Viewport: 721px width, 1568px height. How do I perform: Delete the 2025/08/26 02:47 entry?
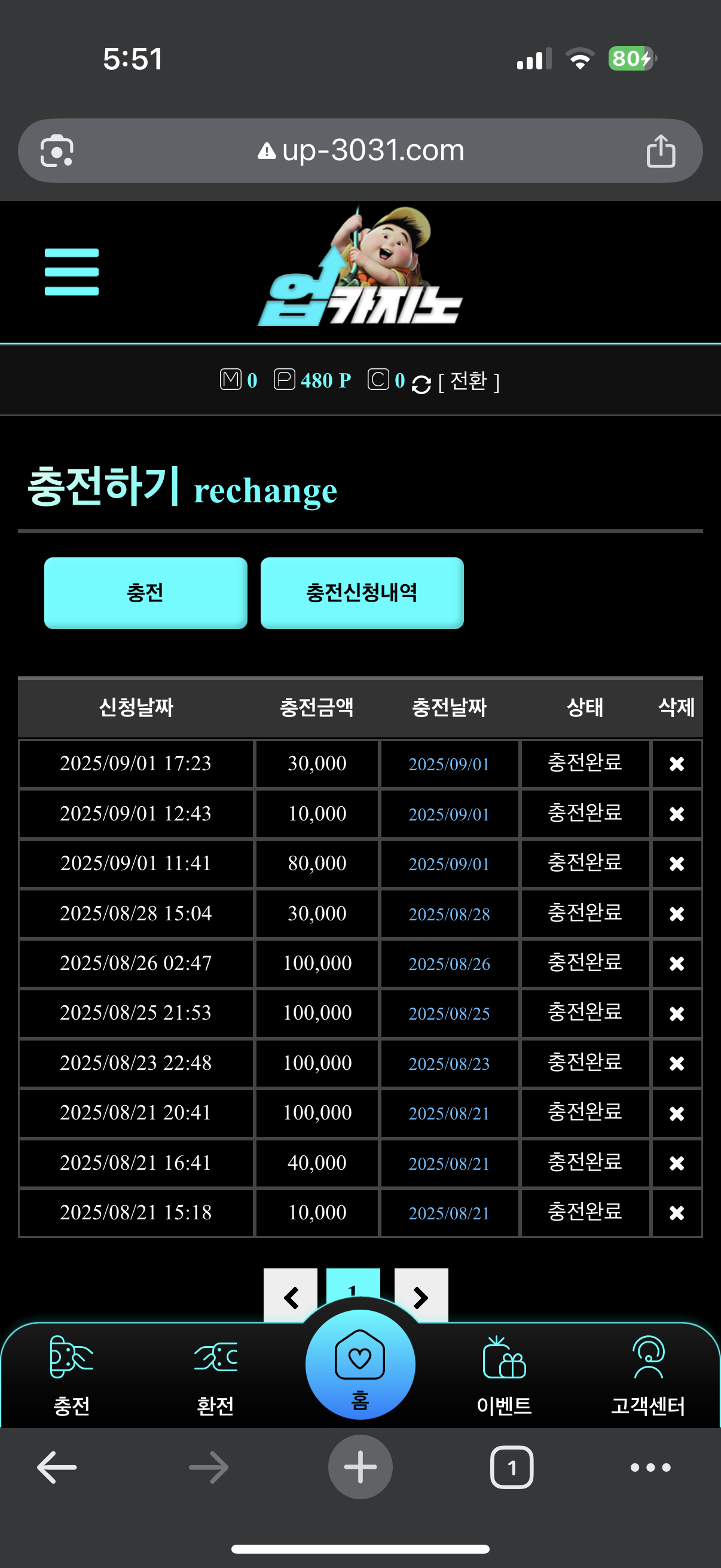tap(677, 963)
